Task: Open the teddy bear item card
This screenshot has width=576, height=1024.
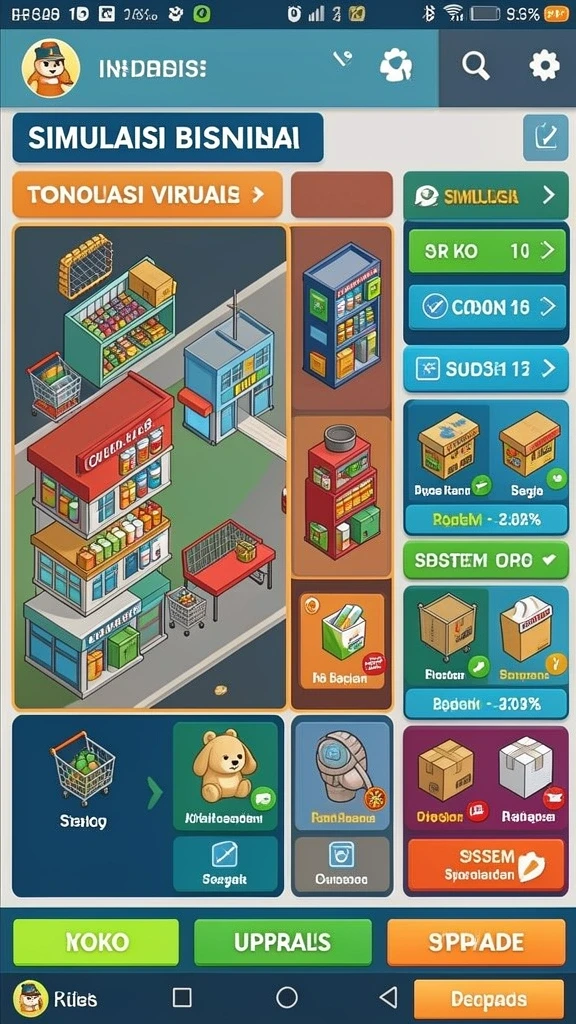Action: coord(225,776)
